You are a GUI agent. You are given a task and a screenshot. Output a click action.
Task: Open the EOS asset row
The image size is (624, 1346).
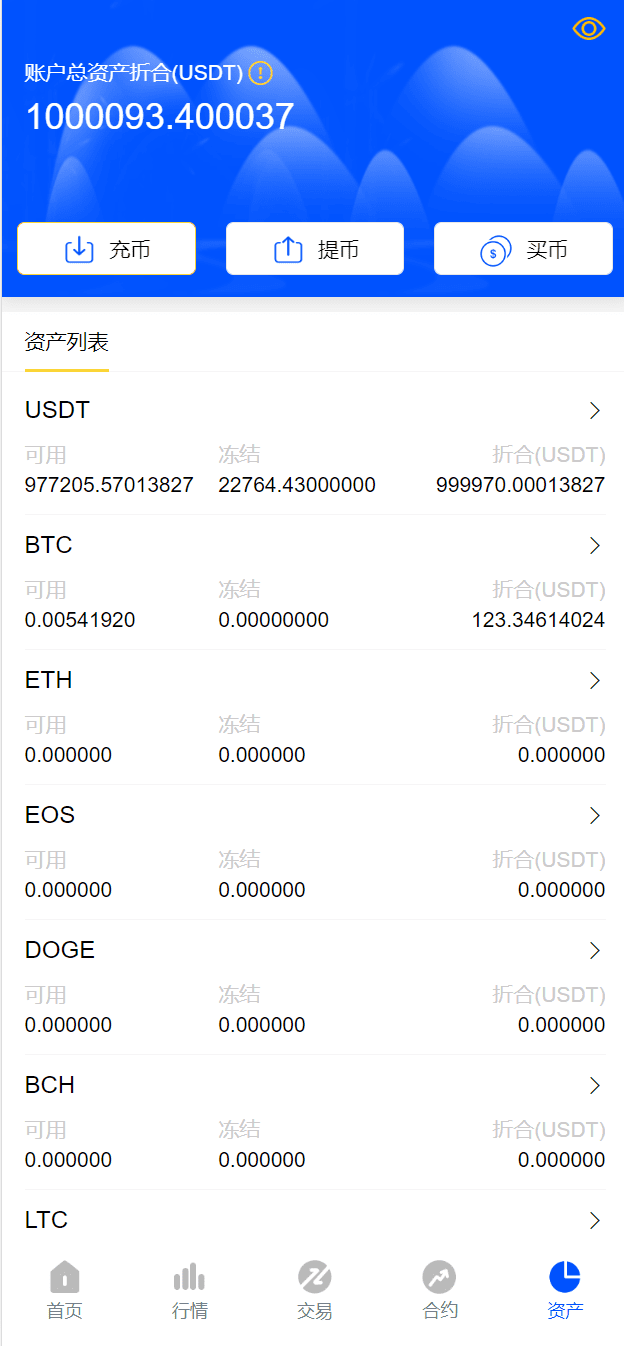click(x=314, y=816)
